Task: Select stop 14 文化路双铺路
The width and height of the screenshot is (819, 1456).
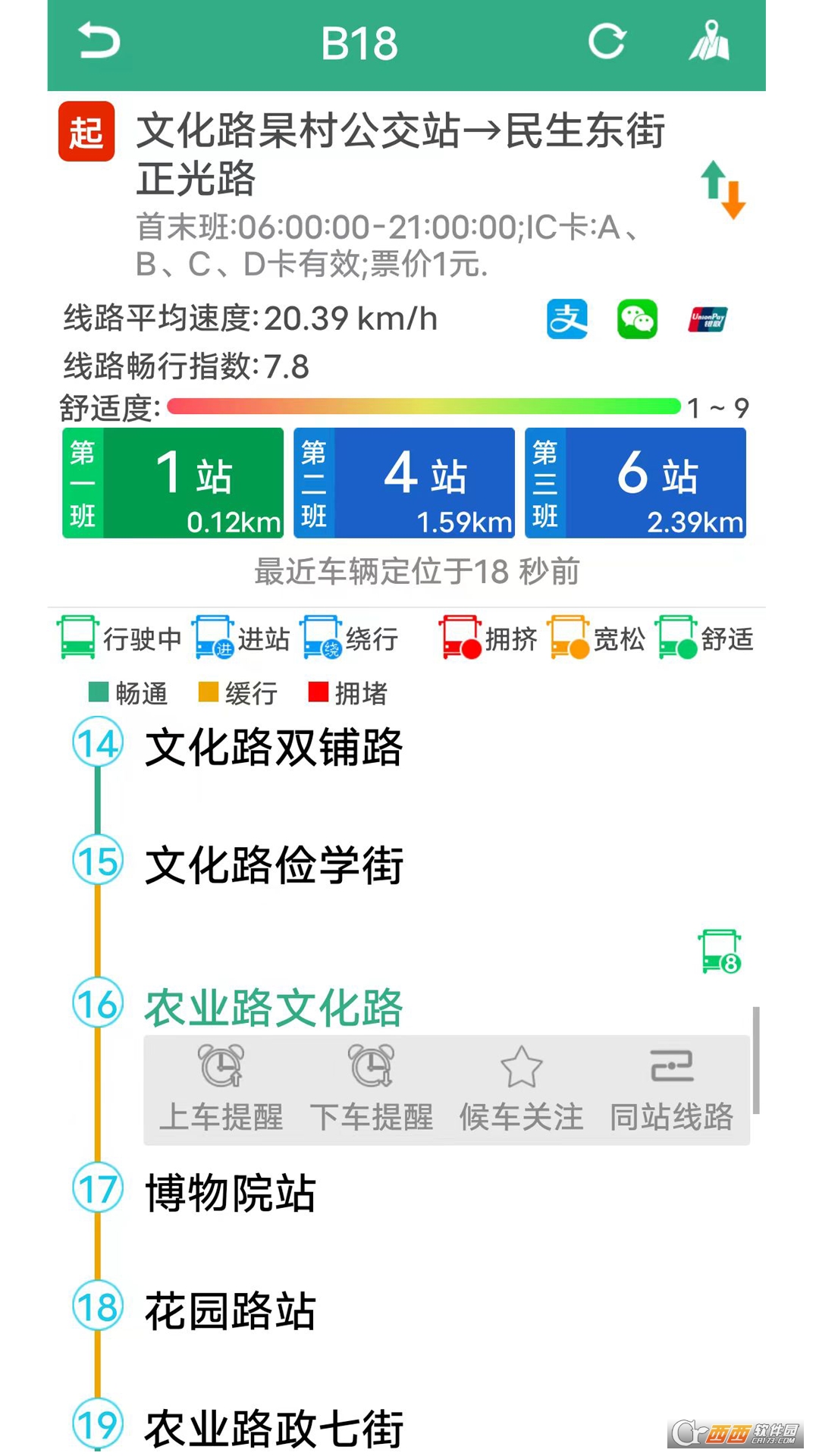Action: tap(273, 747)
